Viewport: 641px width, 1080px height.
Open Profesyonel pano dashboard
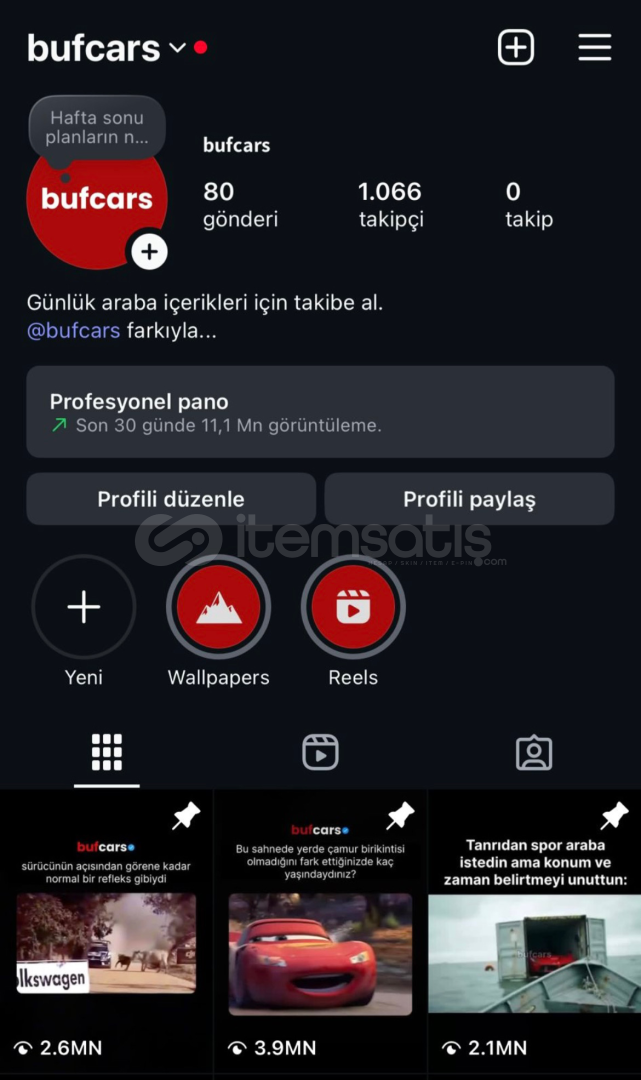[320, 412]
